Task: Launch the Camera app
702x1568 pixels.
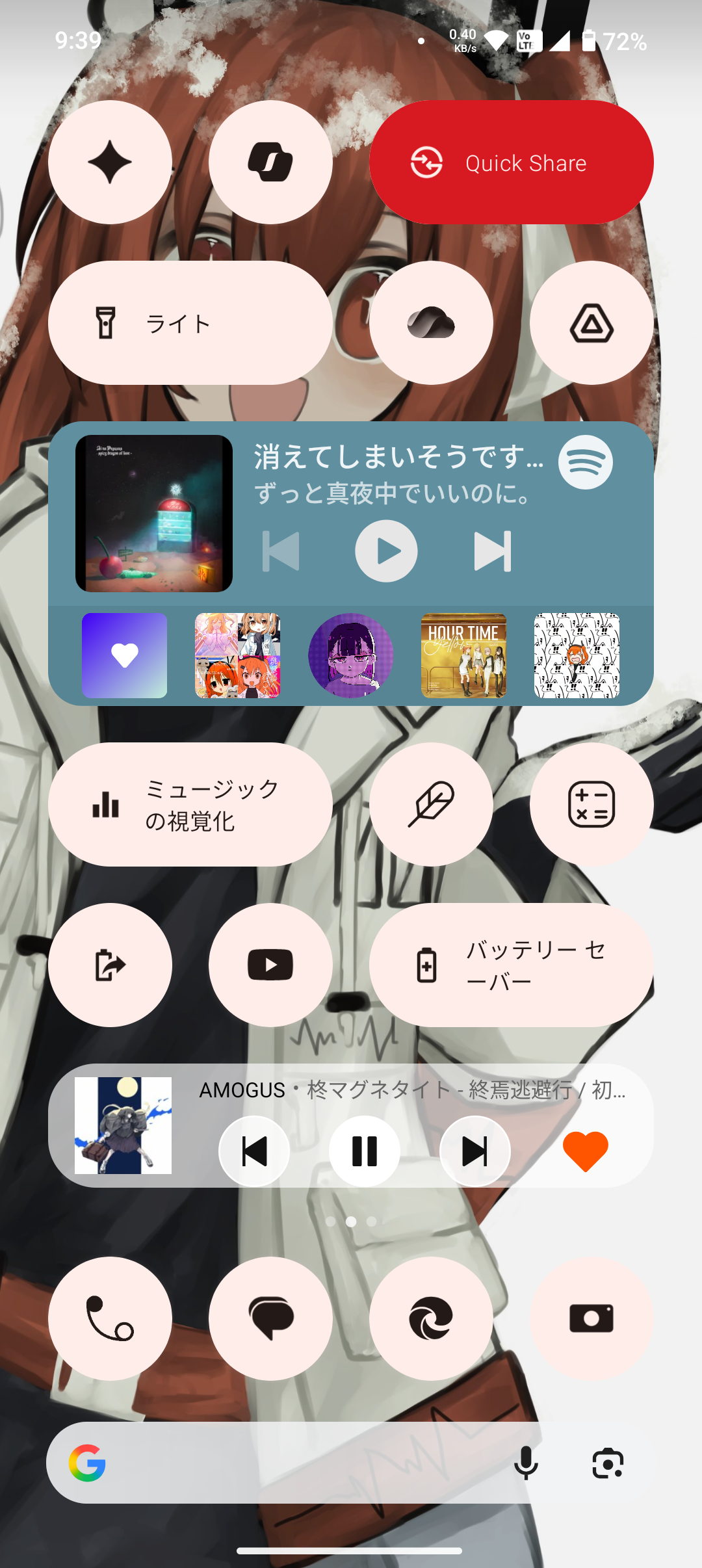Action: tap(591, 1318)
